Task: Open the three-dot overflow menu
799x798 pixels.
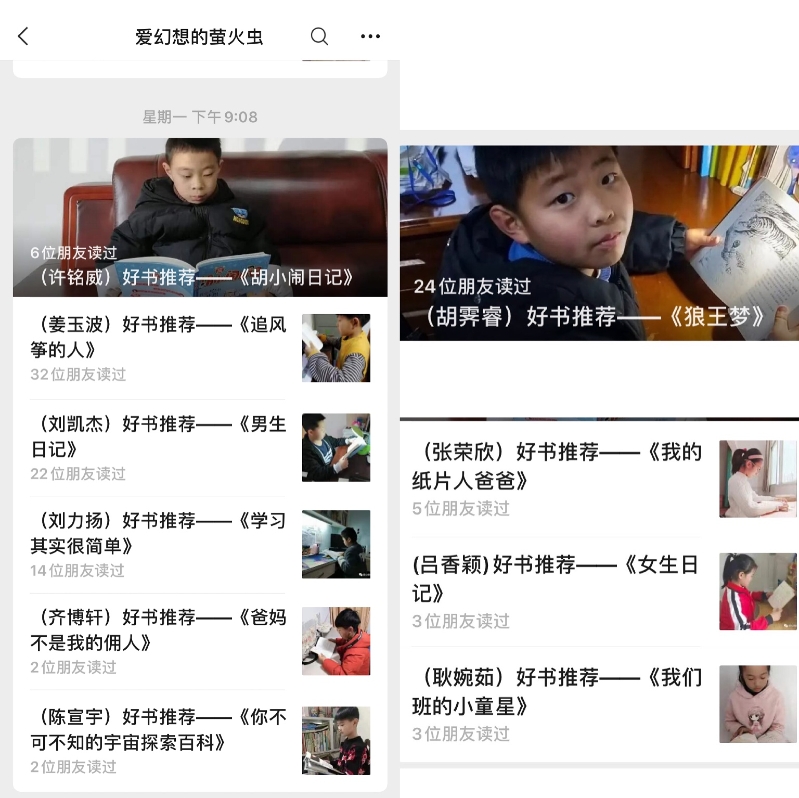Action: coord(370,37)
